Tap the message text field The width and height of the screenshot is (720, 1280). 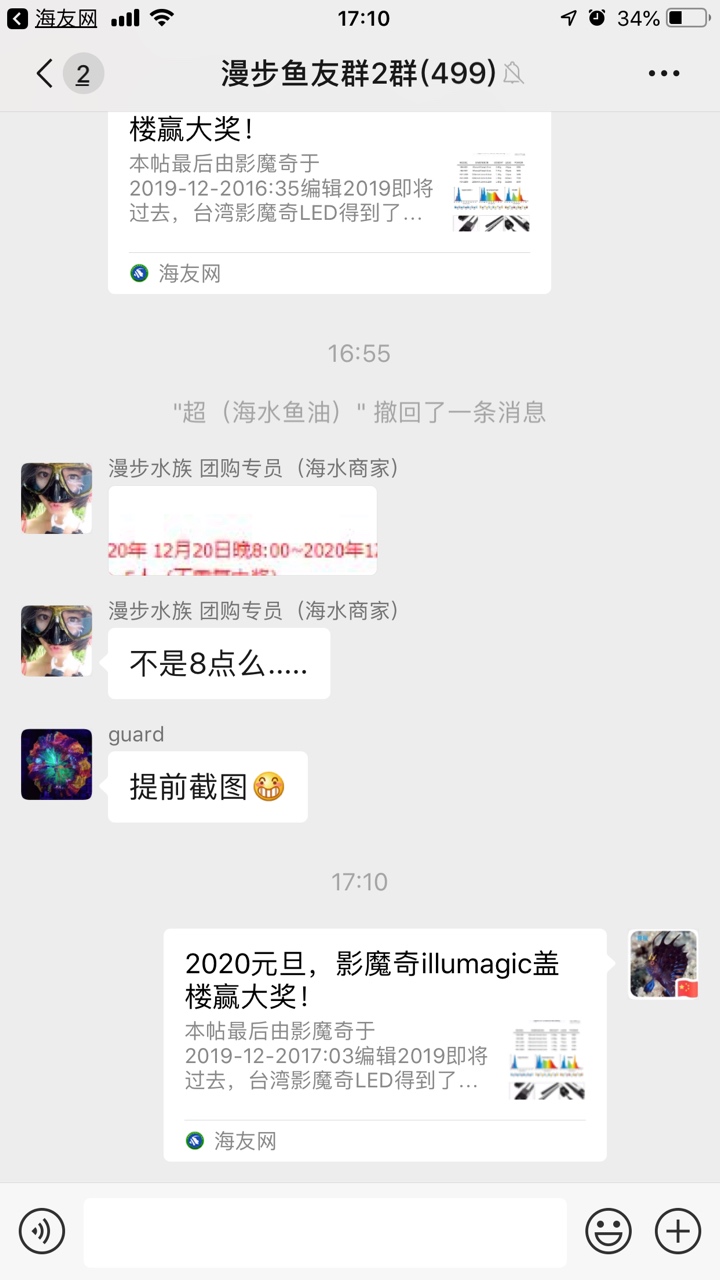click(325, 1232)
